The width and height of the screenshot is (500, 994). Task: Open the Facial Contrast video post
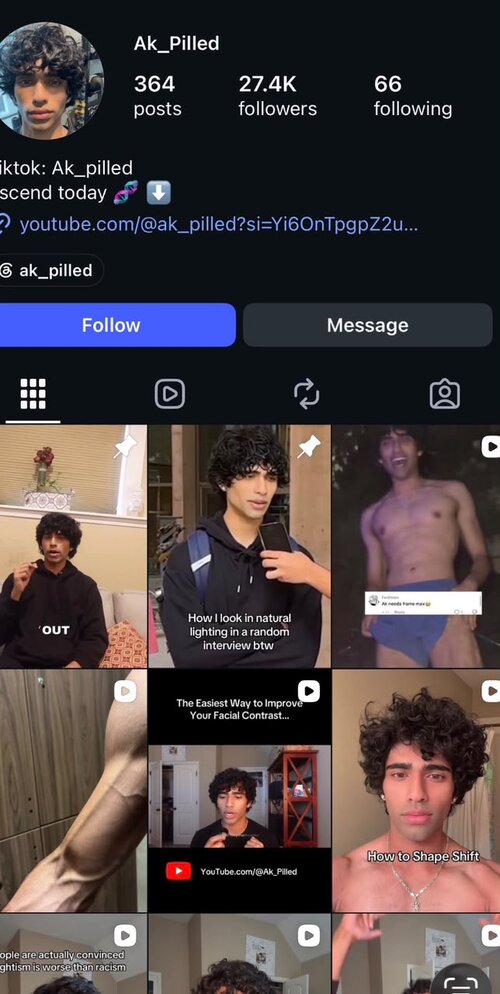click(x=240, y=791)
